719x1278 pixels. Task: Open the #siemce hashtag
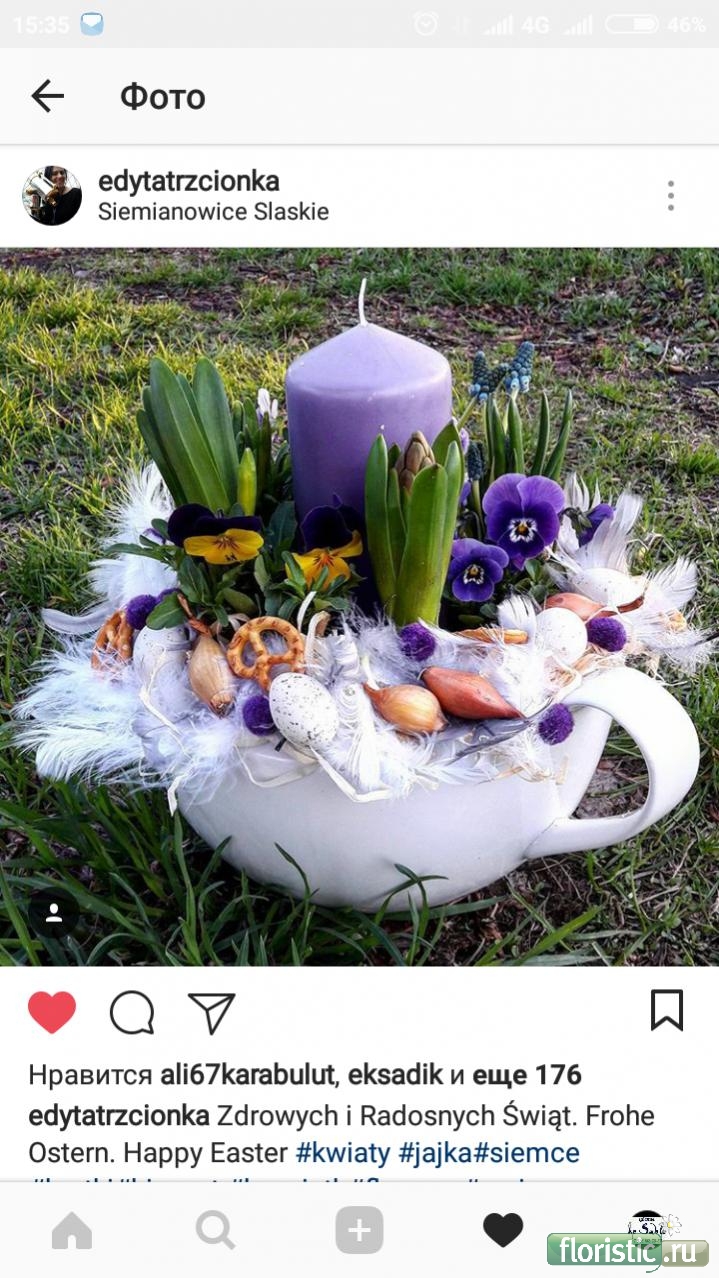click(527, 1153)
